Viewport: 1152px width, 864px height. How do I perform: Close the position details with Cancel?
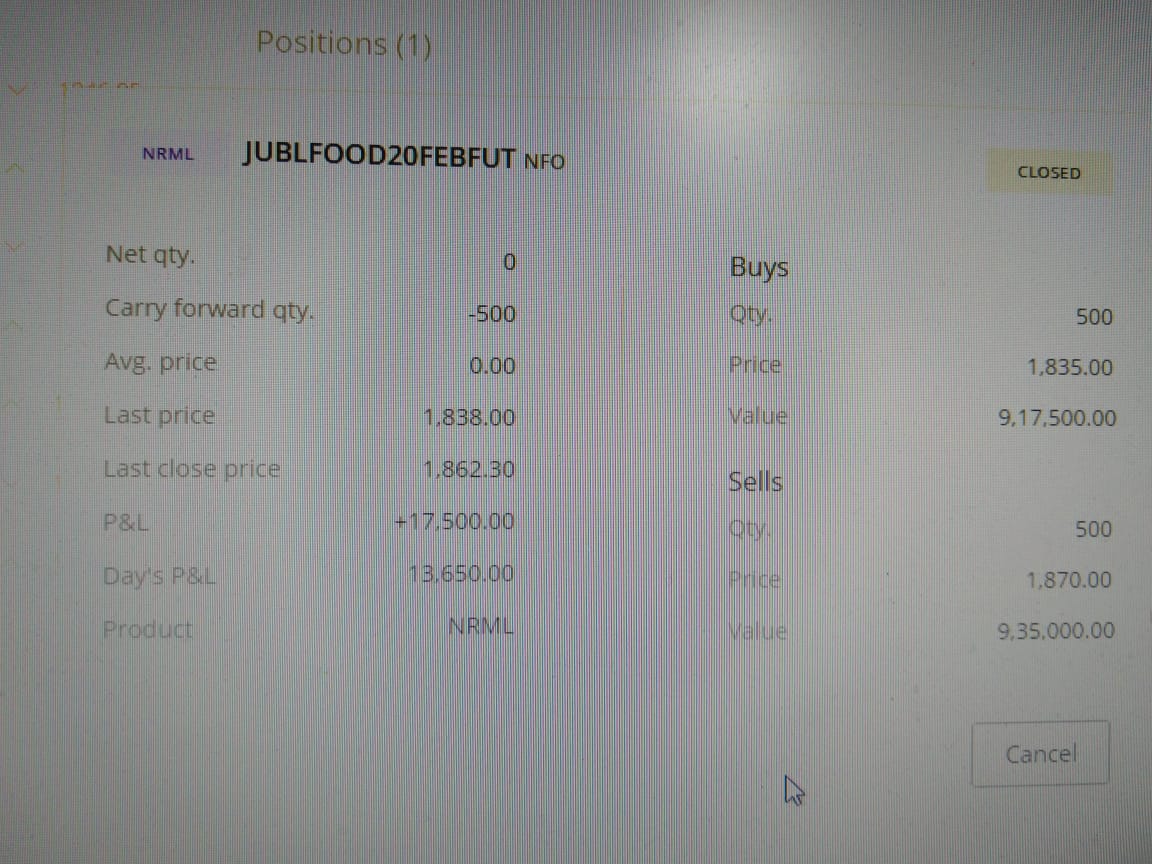click(1040, 754)
